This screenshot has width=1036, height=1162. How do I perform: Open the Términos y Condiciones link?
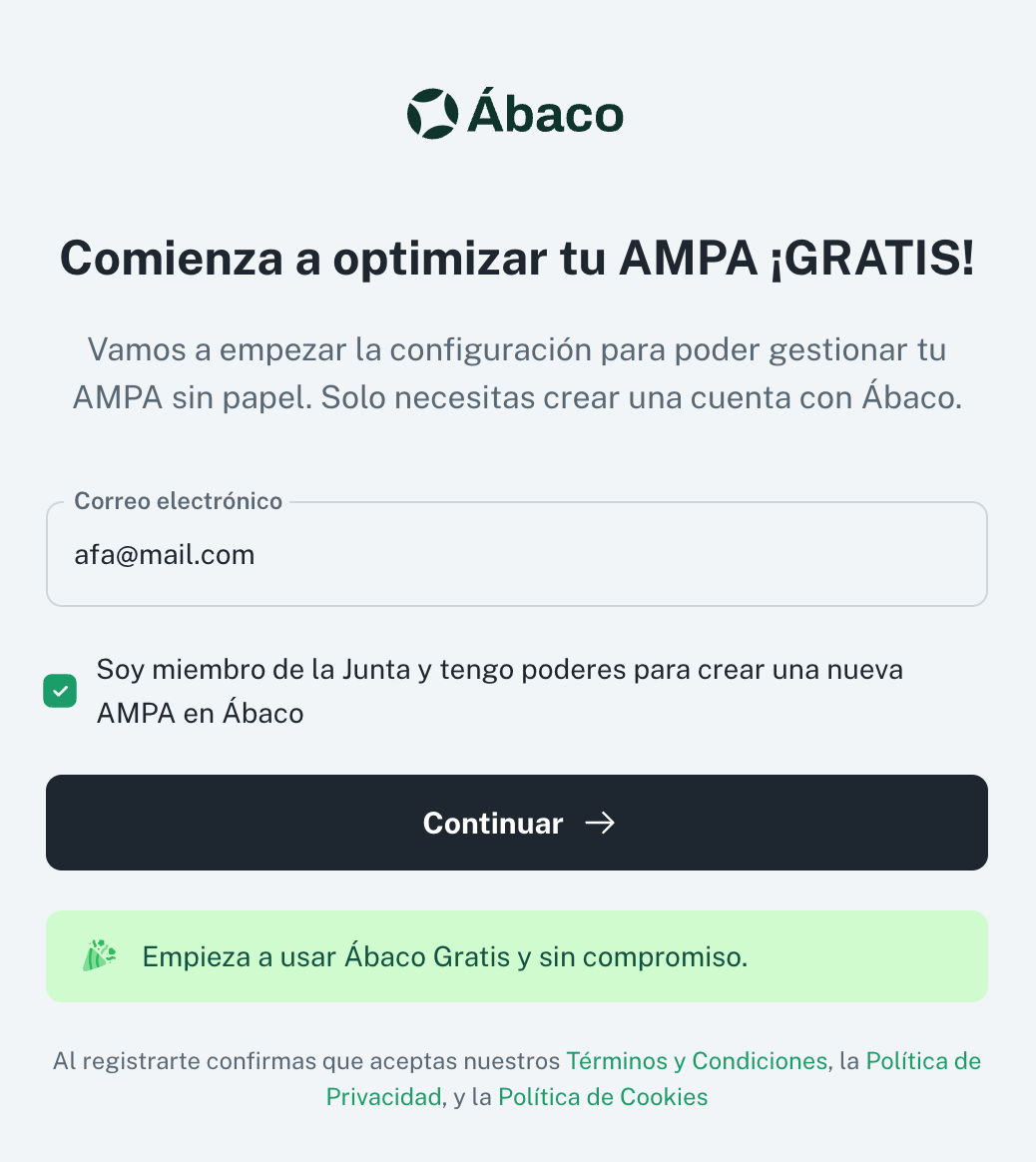[x=697, y=1061]
